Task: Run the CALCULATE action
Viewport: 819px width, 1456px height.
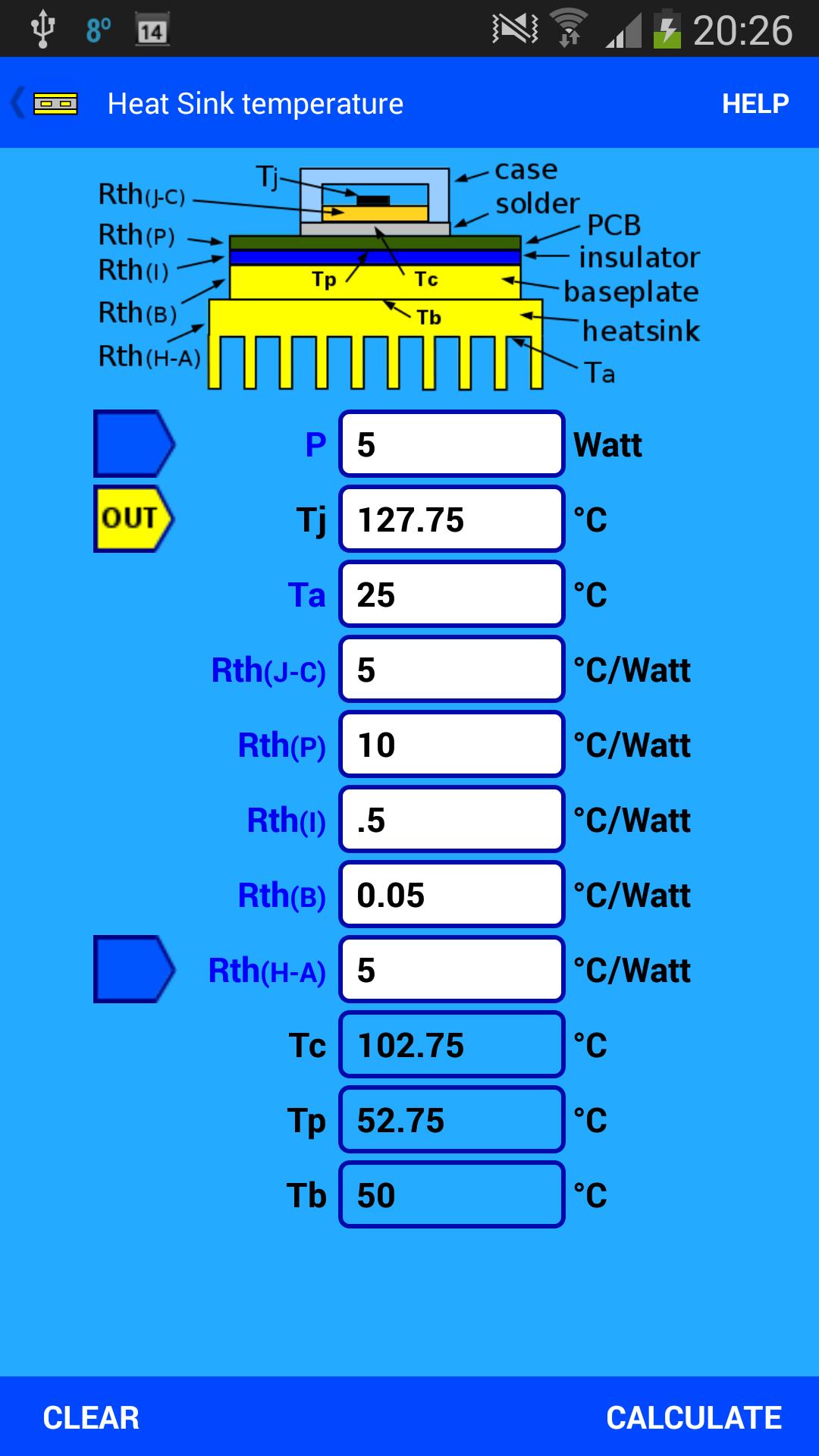Action: point(693,1417)
